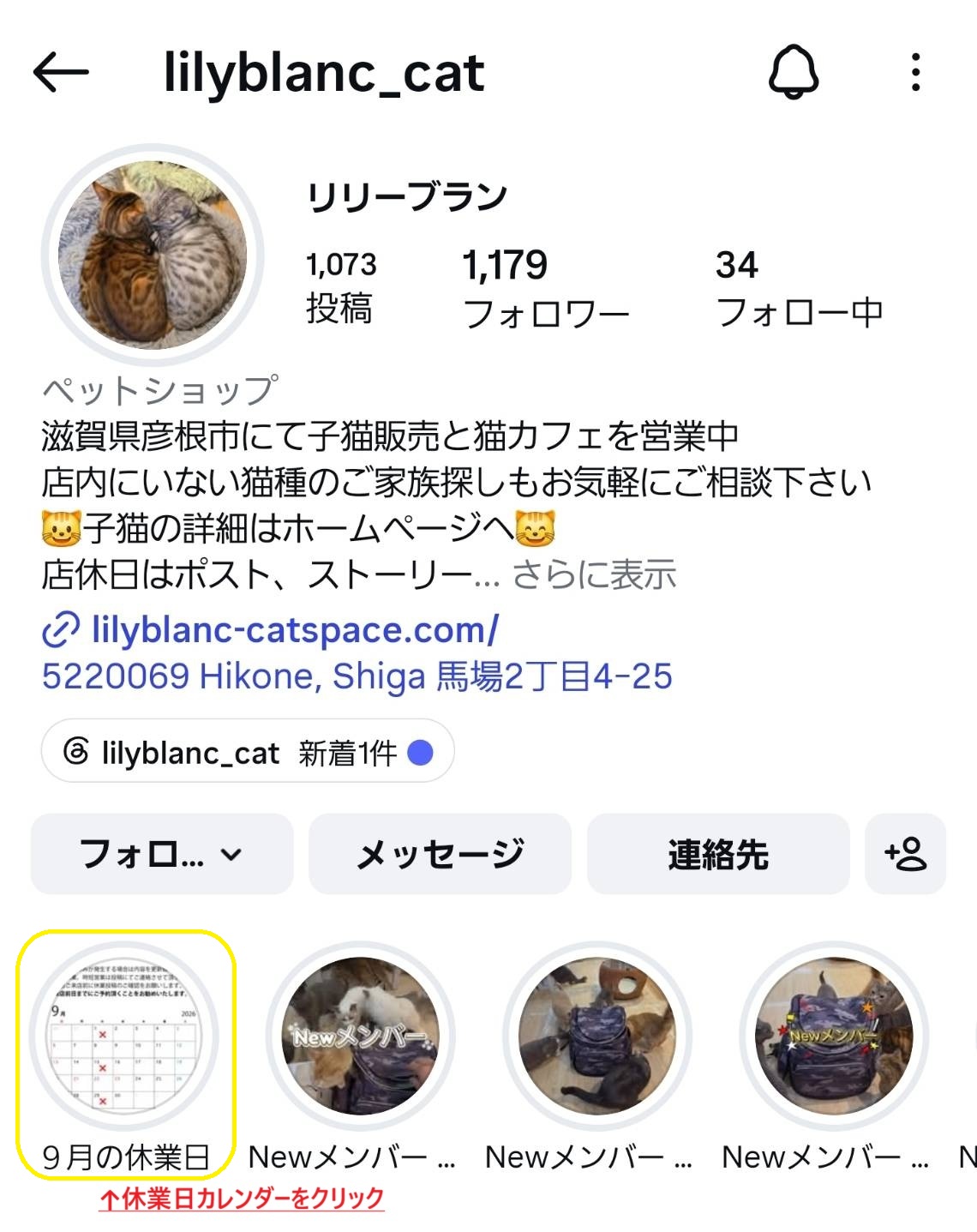Screen dimensions: 977x1232
Task: Show suggested accounts with add-person icon
Action: pos(906,854)
